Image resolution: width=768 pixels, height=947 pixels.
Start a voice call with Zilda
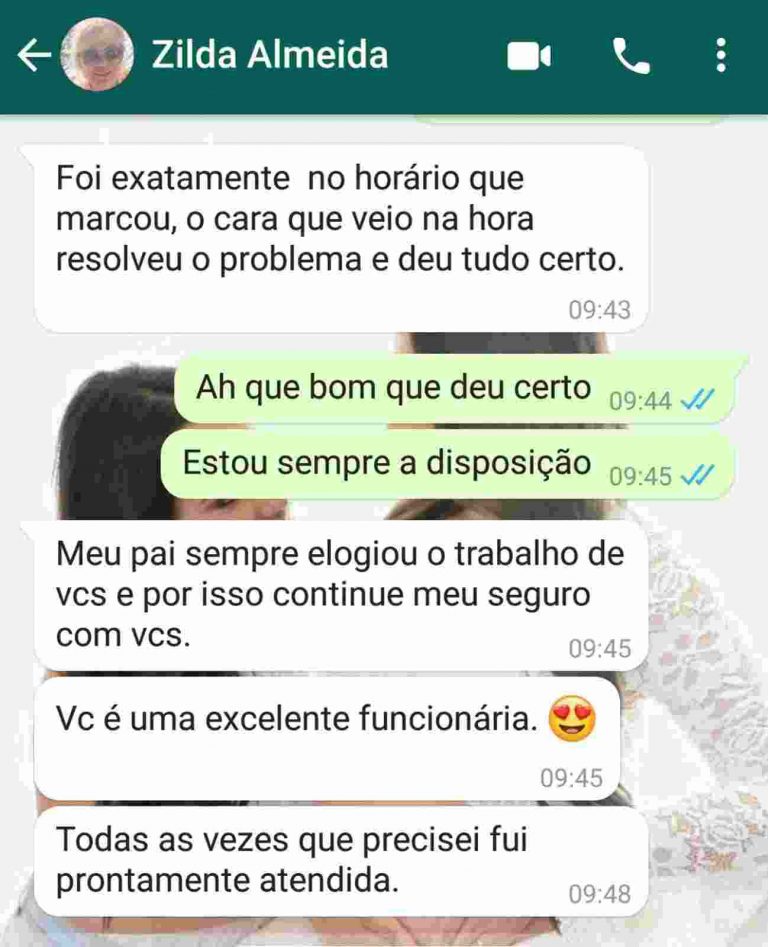[x=631, y=56]
